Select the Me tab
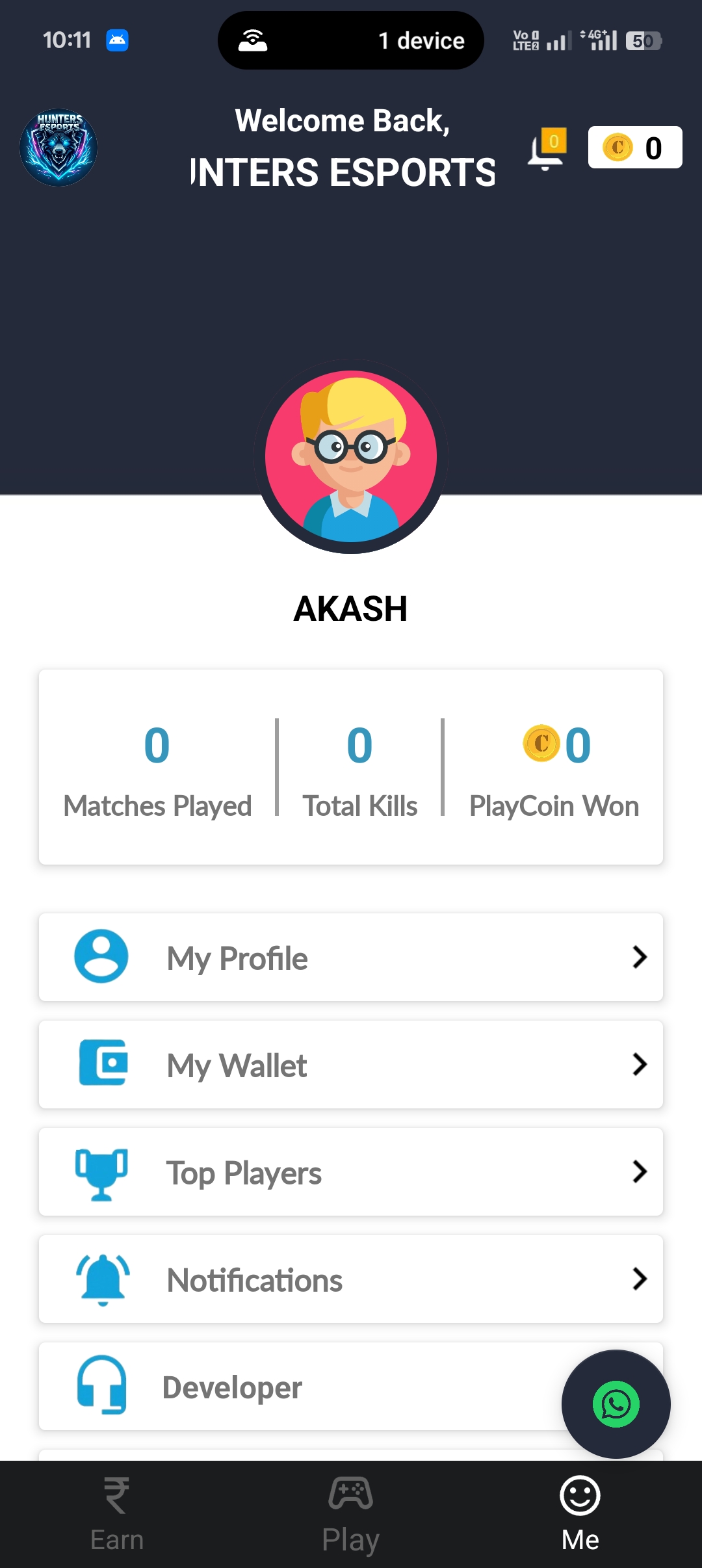The width and height of the screenshot is (702, 1568). [580, 1515]
